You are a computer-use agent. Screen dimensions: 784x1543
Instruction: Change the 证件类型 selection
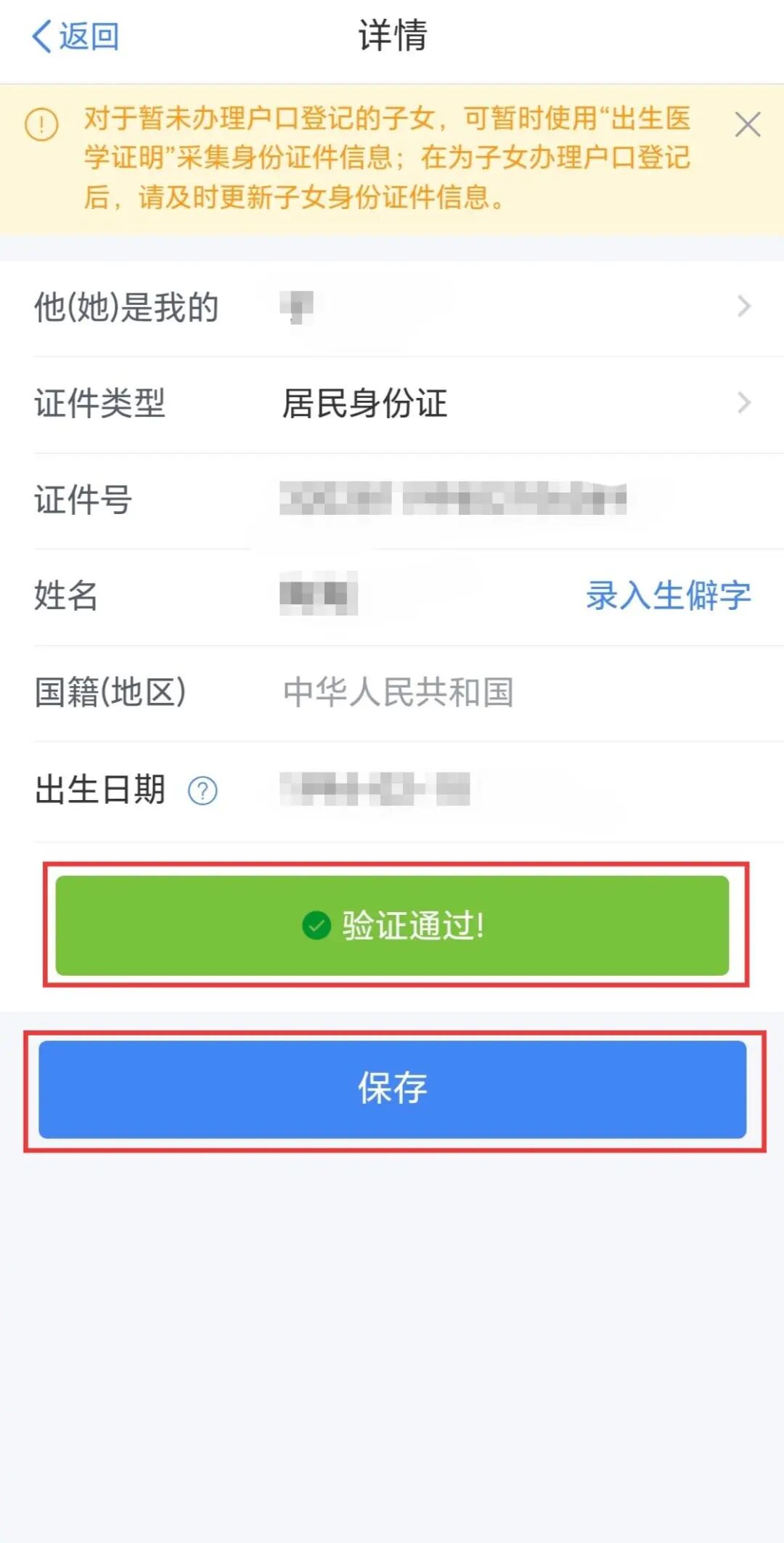(508, 404)
